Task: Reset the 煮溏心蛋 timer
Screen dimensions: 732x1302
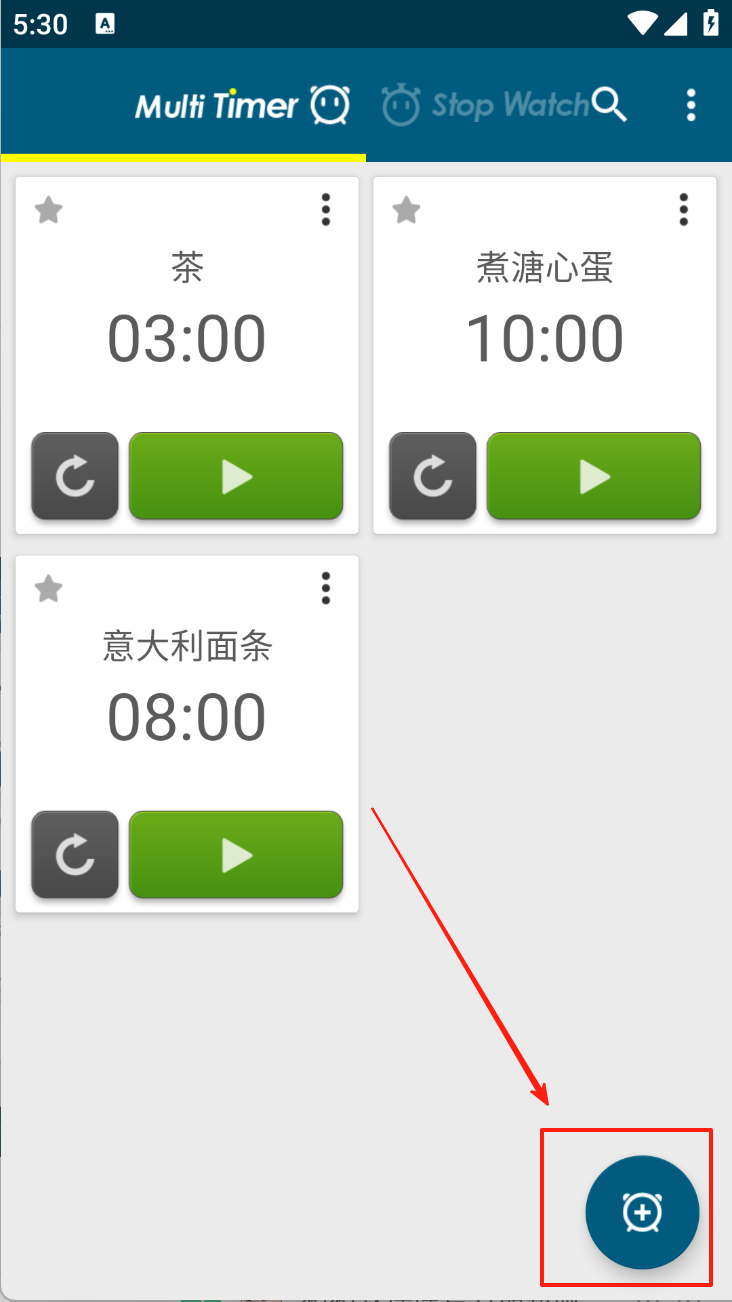Action: (433, 477)
